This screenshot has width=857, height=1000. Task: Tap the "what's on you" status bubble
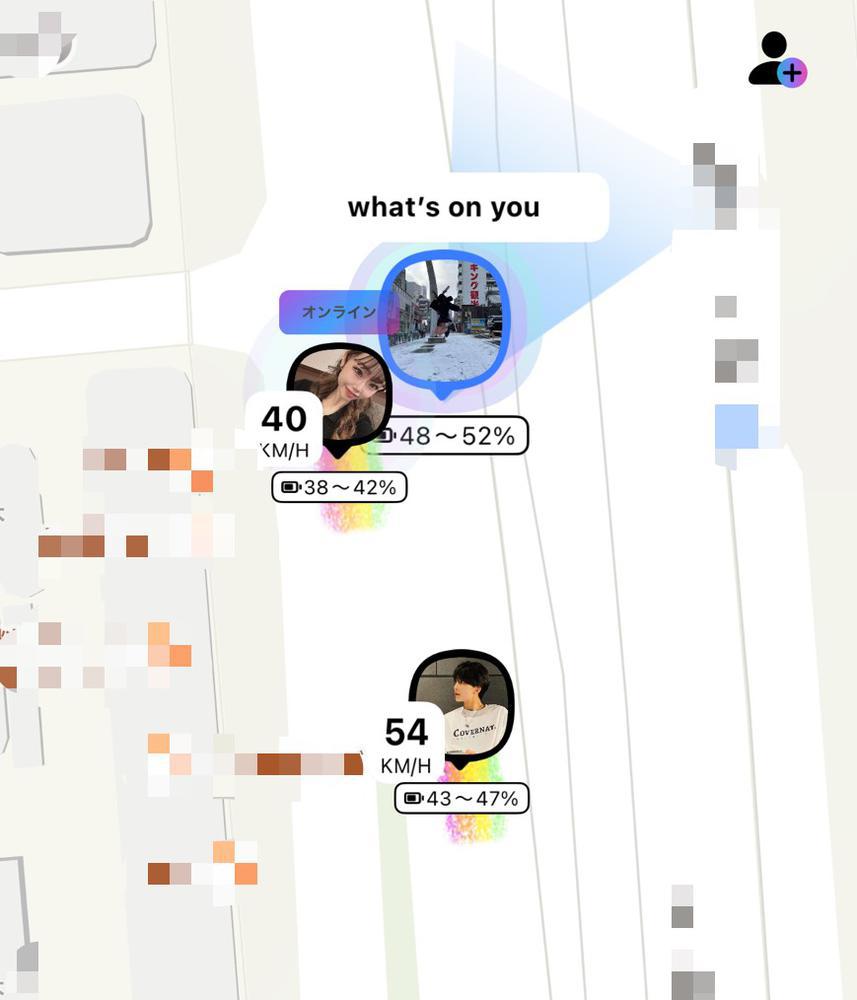[x=444, y=208]
